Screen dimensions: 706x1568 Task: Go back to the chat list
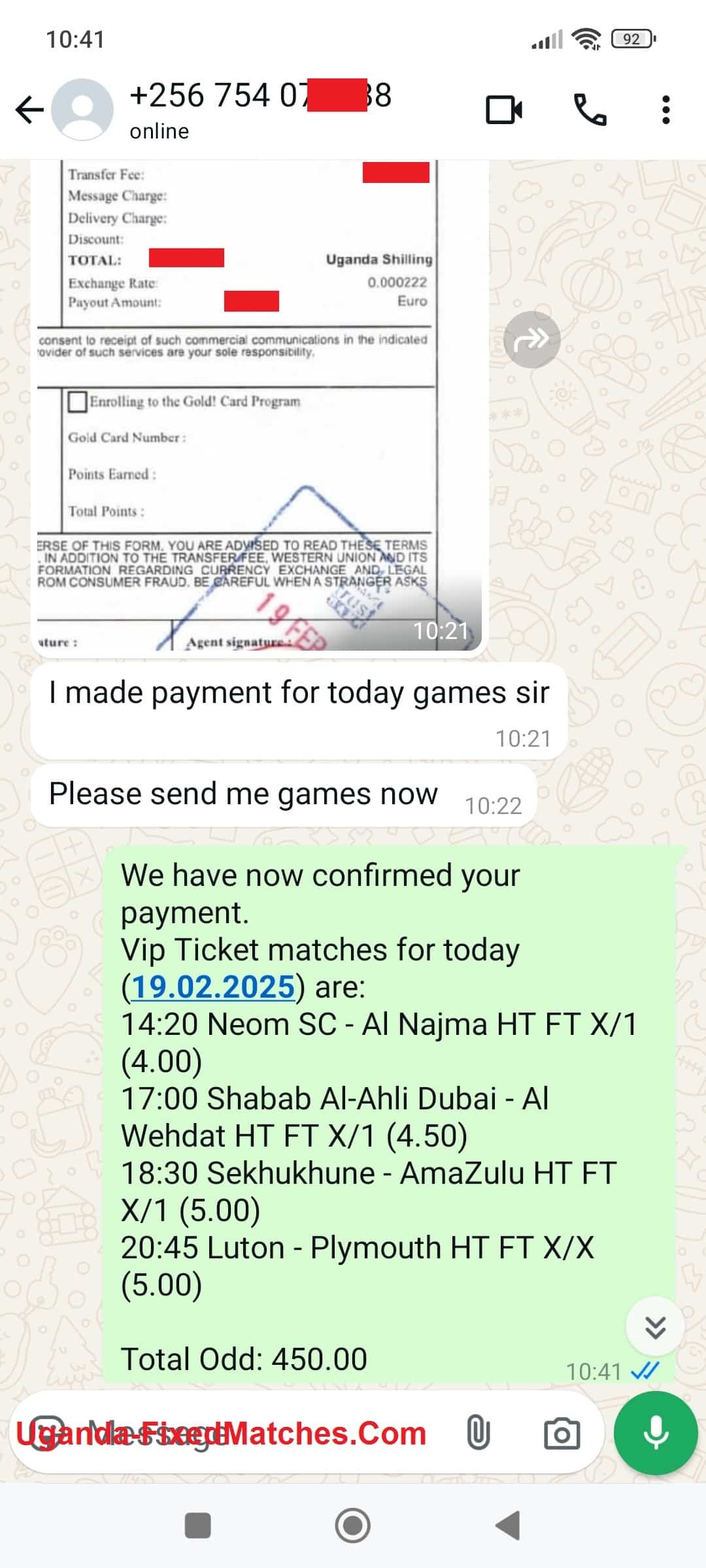pyautogui.click(x=29, y=109)
